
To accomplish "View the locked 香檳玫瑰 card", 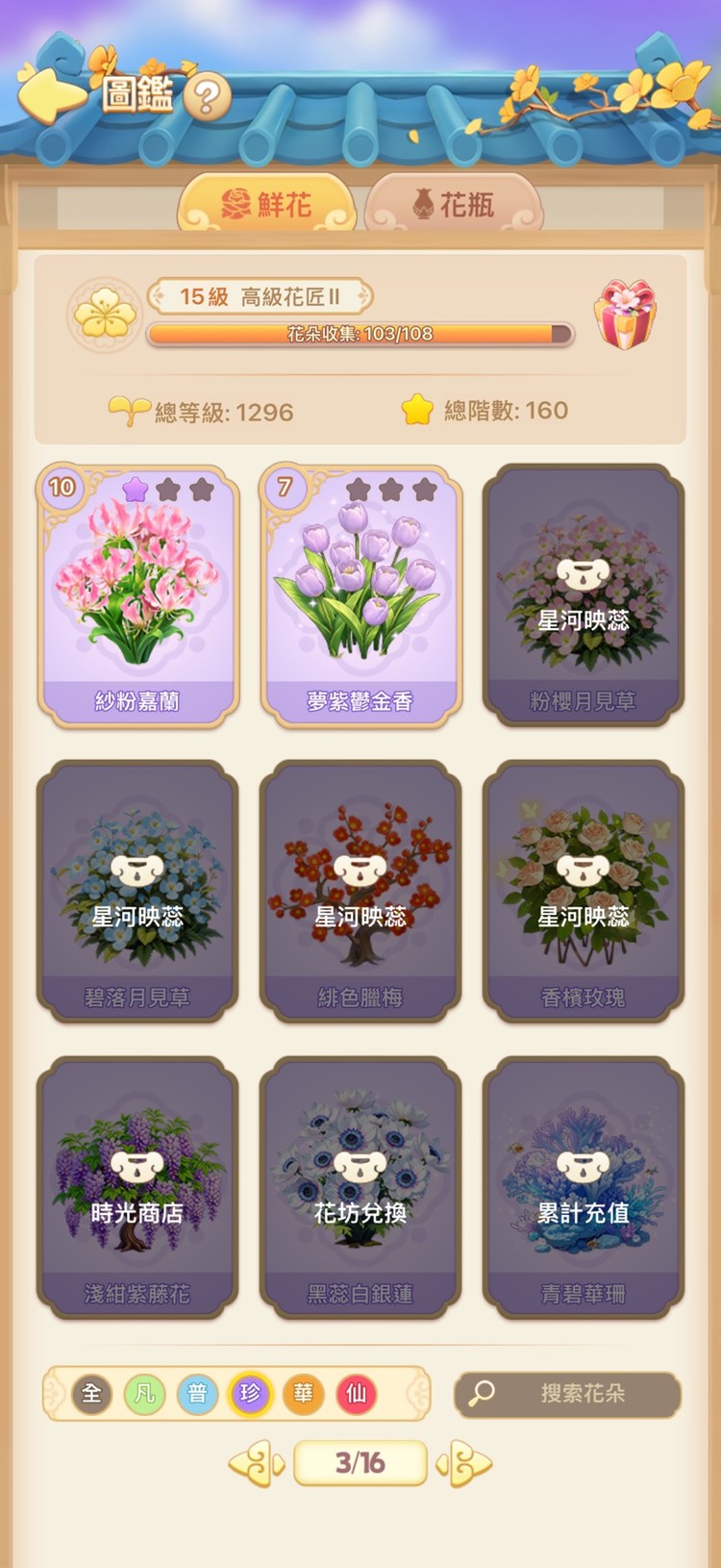I will pyautogui.click(x=584, y=892).
